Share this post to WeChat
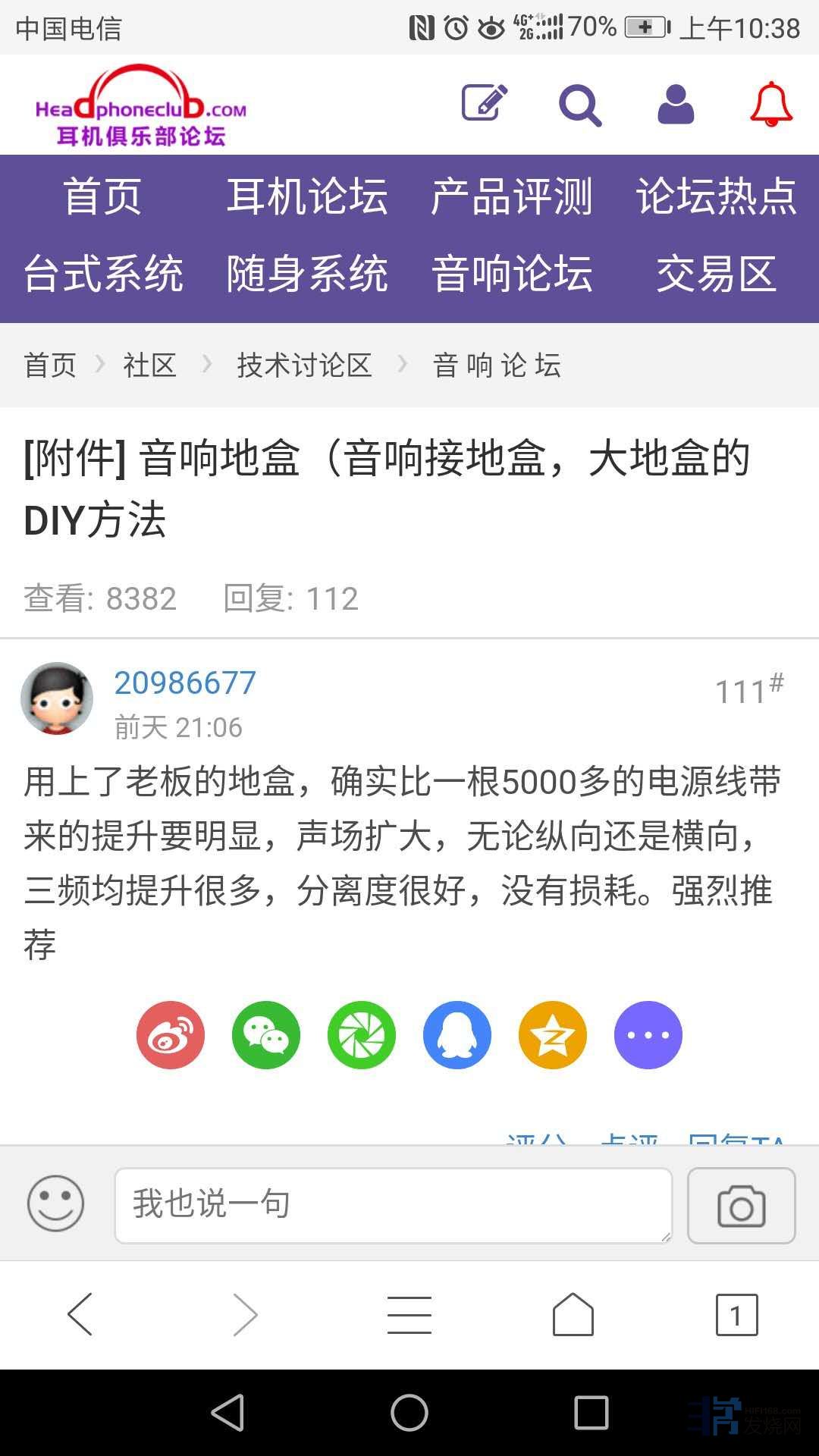Image resolution: width=819 pixels, height=1456 pixels. coord(266,1035)
